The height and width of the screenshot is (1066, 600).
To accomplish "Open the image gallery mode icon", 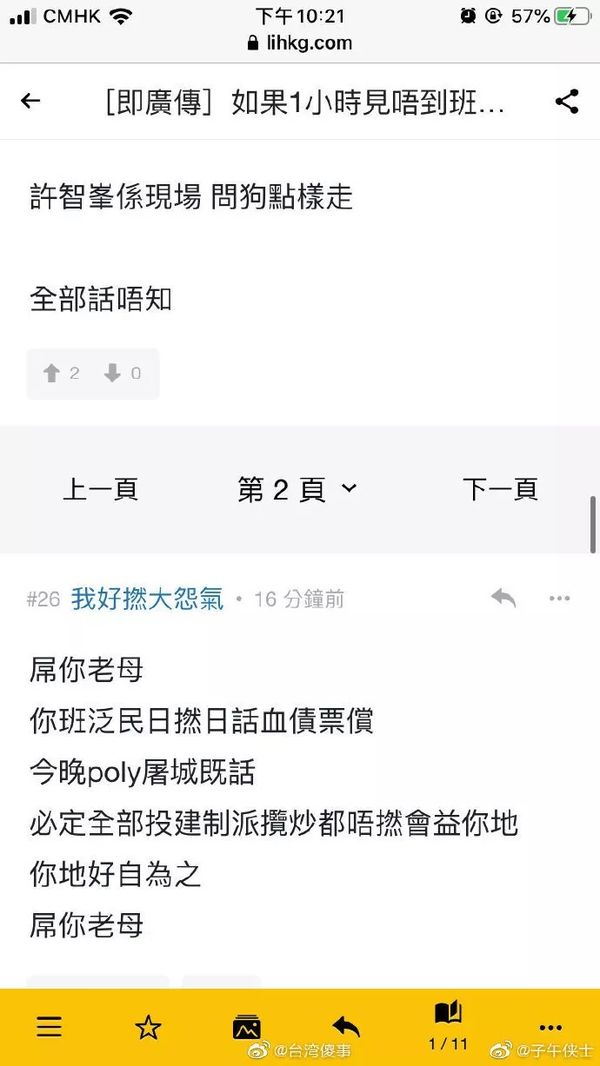I will (x=247, y=1027).
